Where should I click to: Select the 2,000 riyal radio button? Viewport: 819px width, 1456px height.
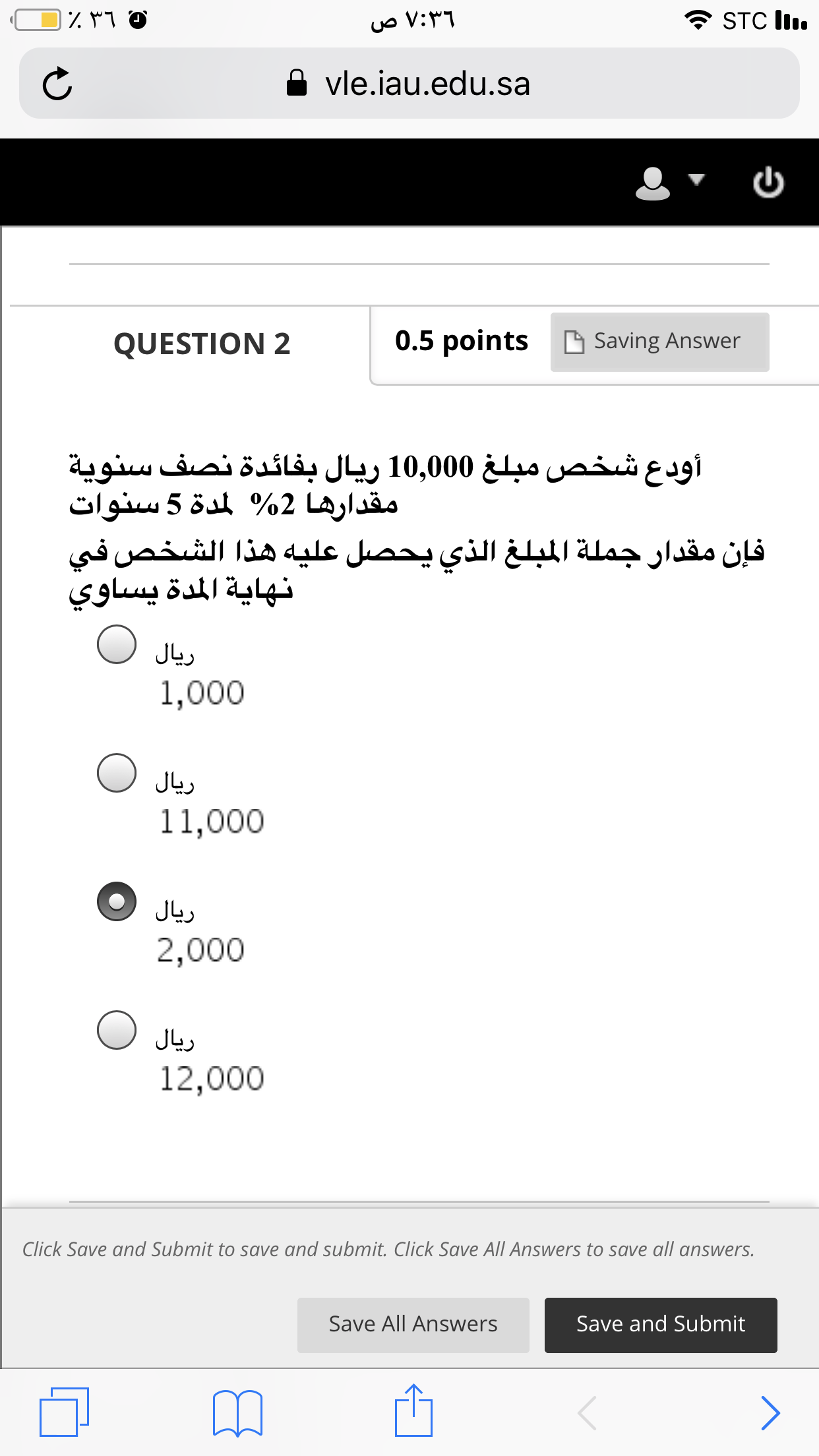pyautogui.click(x=117, y=901)
